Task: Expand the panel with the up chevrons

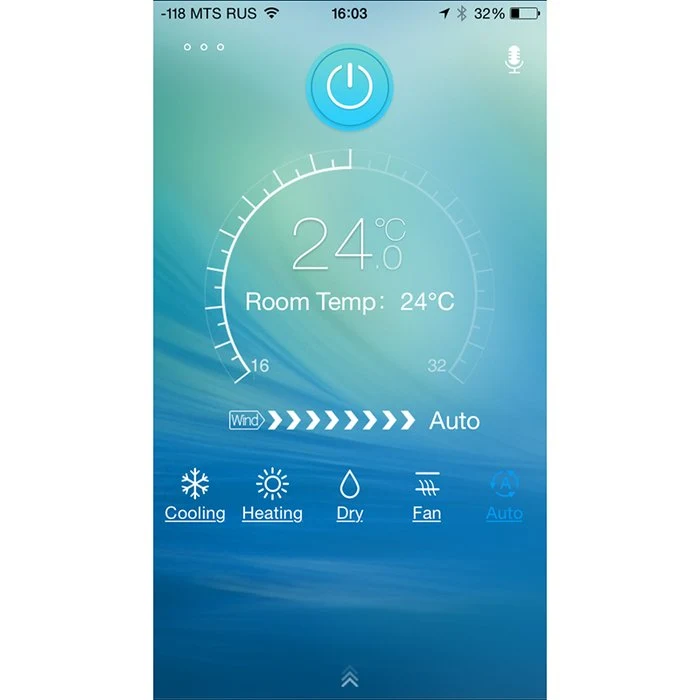Action: 350,676
